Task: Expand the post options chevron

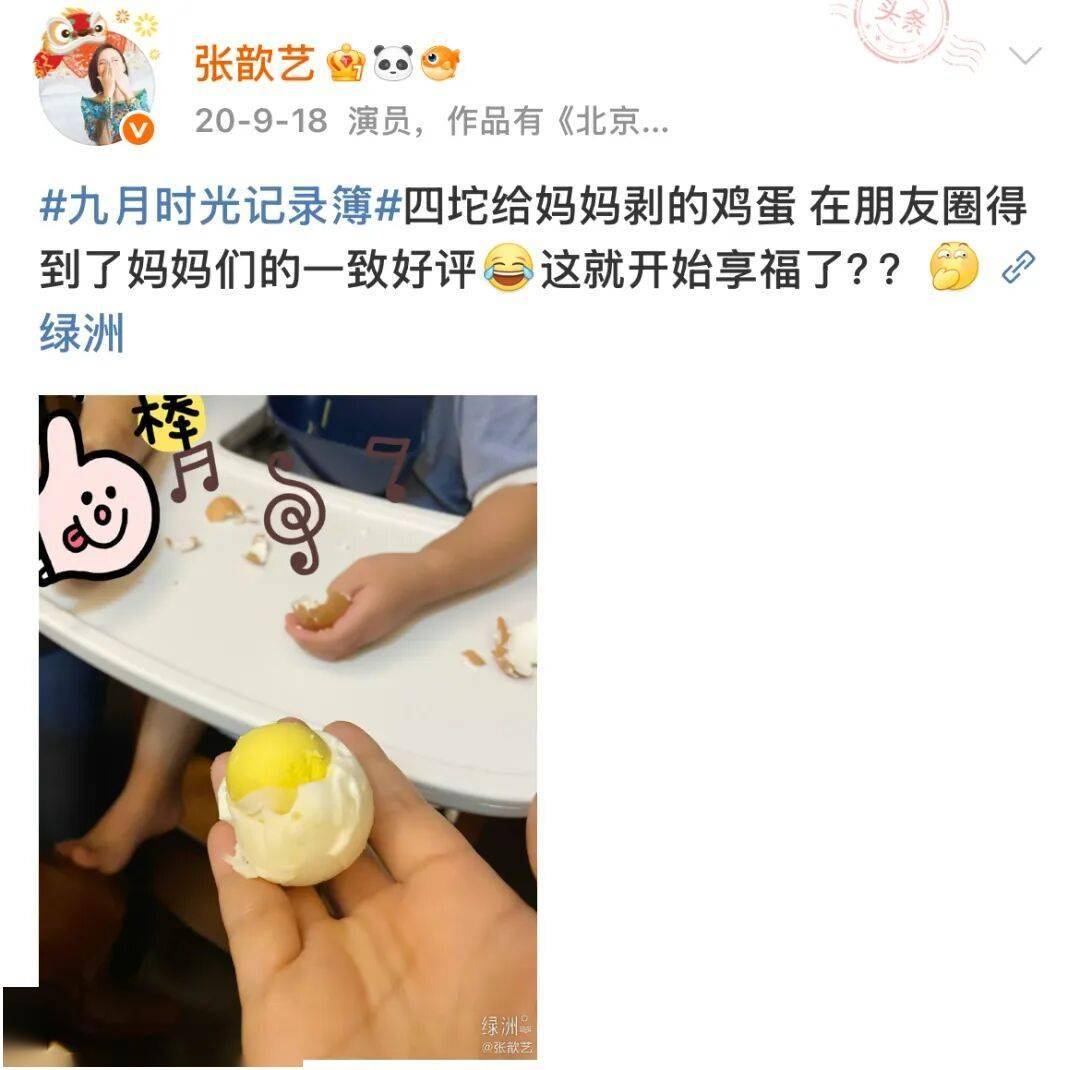Action: pos(1025,56)
